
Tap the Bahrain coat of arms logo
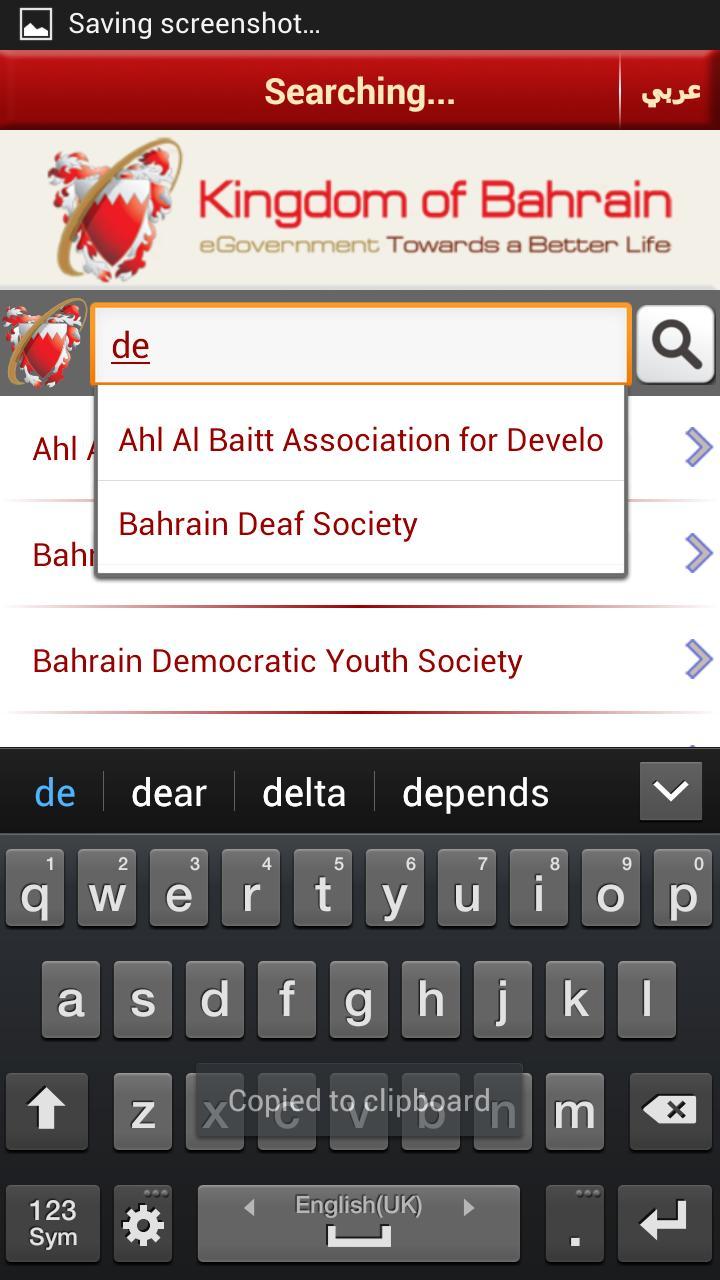pyautogui.click(x=42, y=344)
